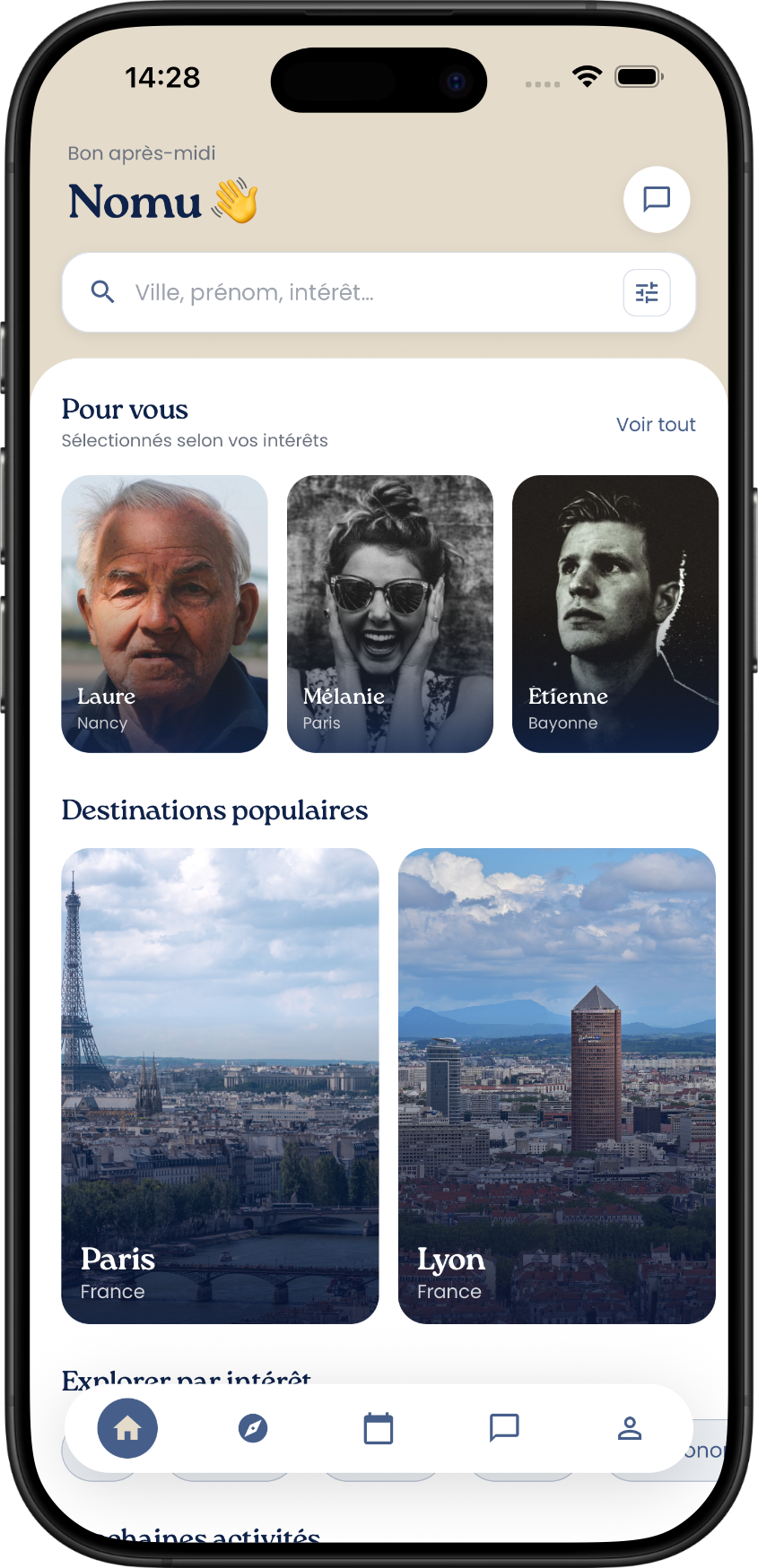Switch to the Explore compass tab

pos(253,1428)
